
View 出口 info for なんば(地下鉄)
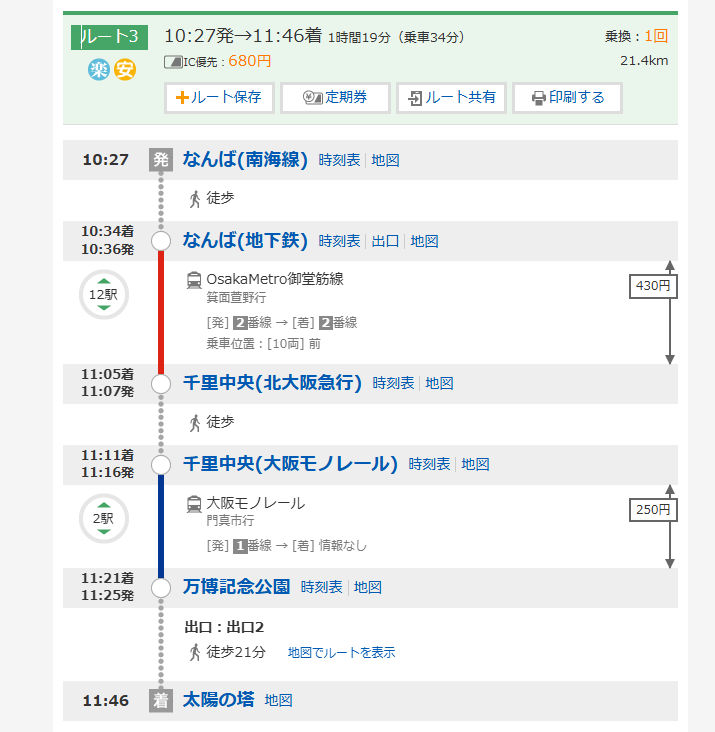pos(385,241)
